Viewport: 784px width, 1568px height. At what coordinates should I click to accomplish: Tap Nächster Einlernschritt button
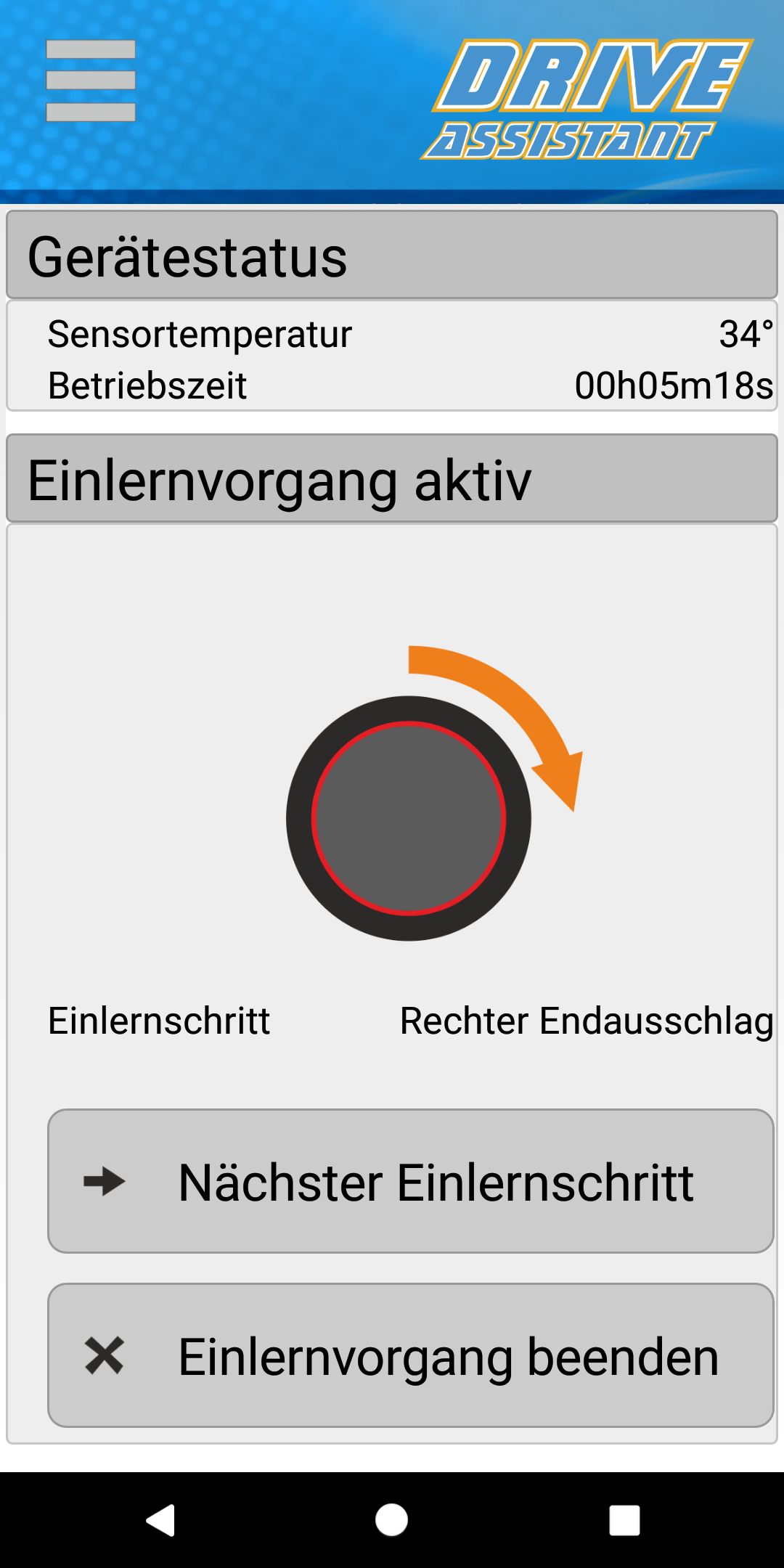[411, 1181]
